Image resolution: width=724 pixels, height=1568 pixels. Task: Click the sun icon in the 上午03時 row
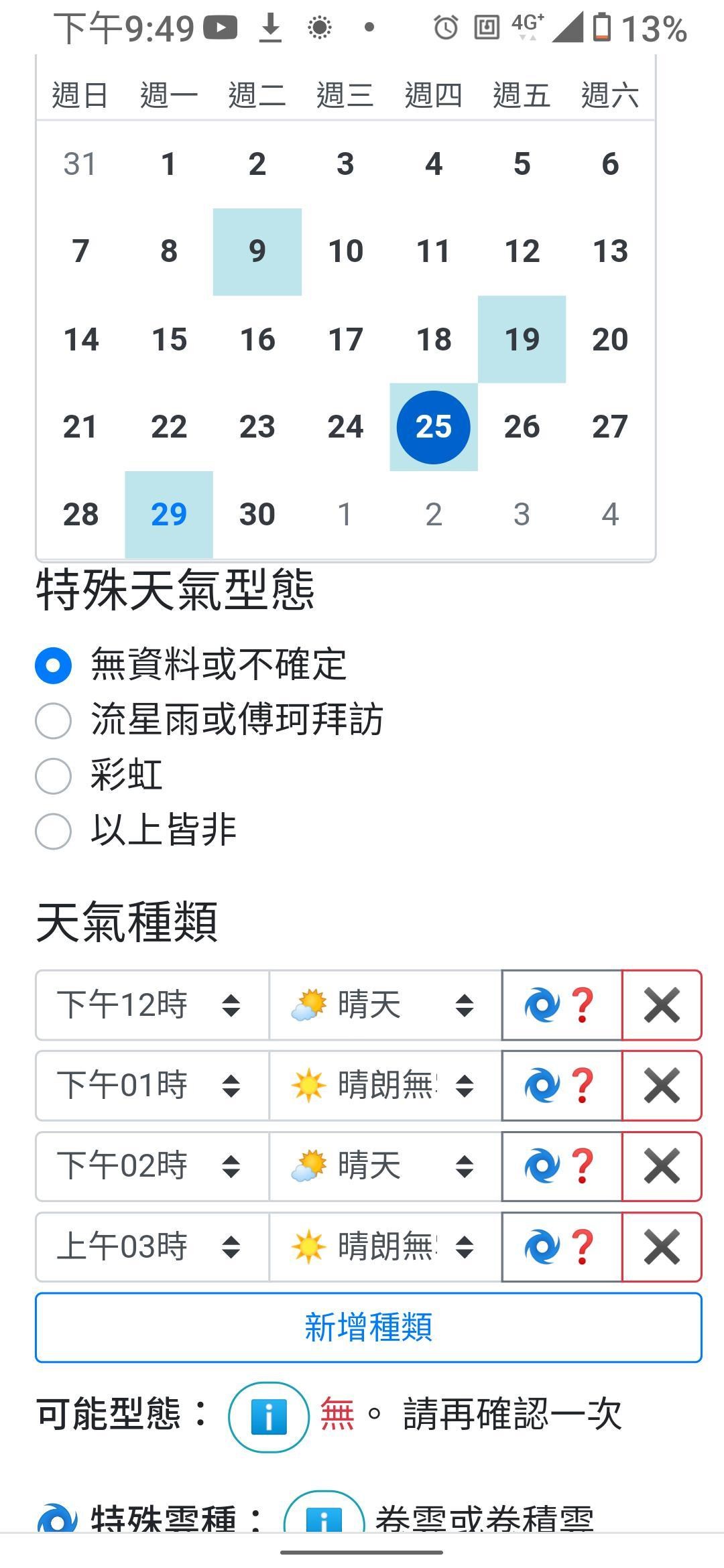point(308,1245)
